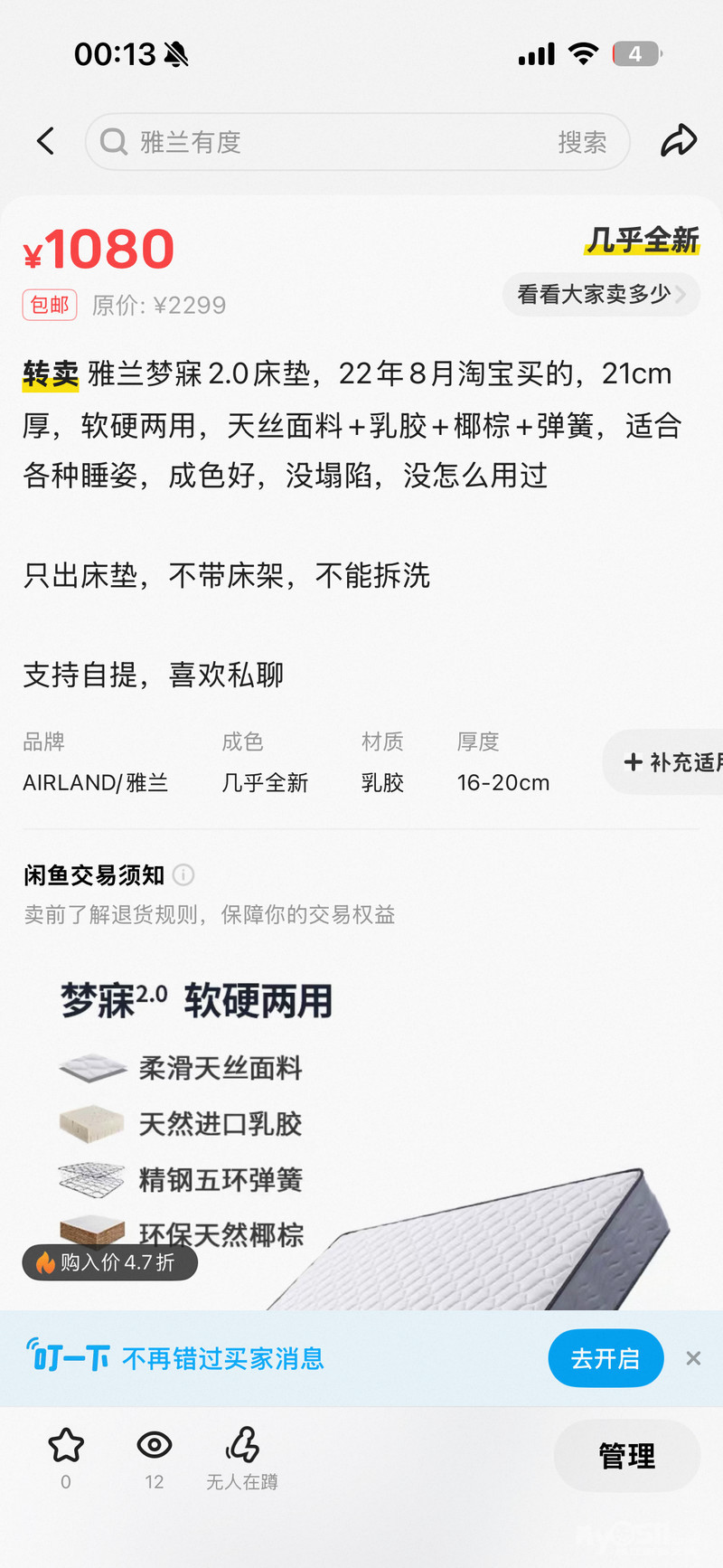Open 看看大家卖多少 price comparison
The image size is (723, 1568).
pyautogui.click(x=601, y=295)
